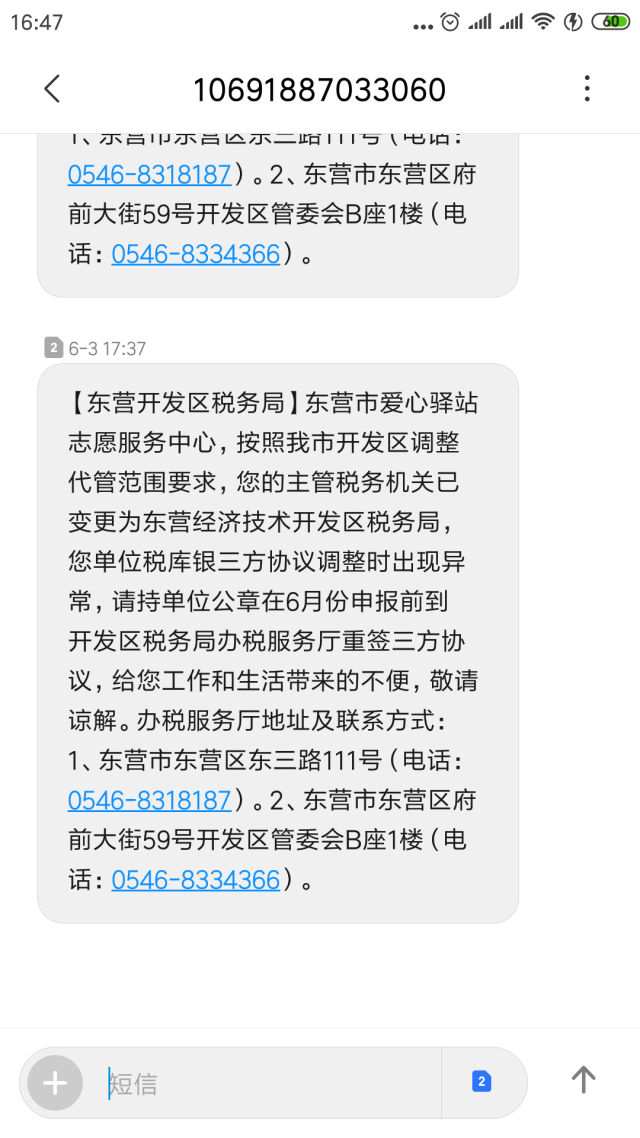This screenshot has height=1138, width=640.
Task: Open the three-dot overflow menu
Action: click(587, 89)
